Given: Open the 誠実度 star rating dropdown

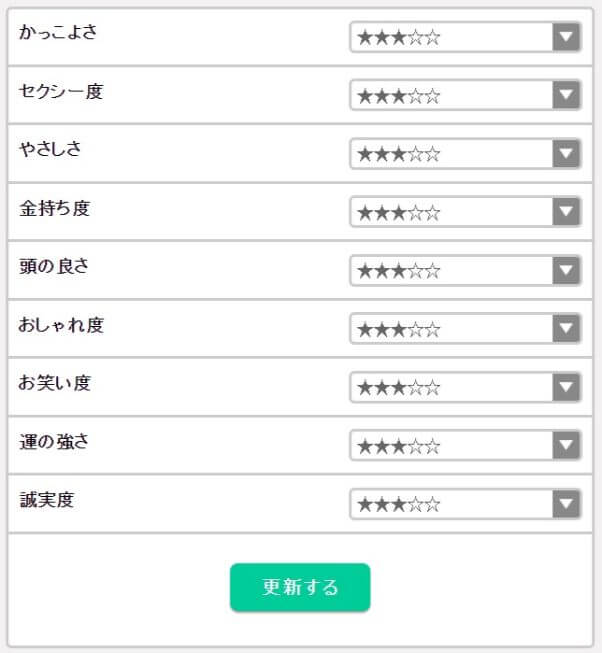Looking at the screenshot, I should [465, 504].
